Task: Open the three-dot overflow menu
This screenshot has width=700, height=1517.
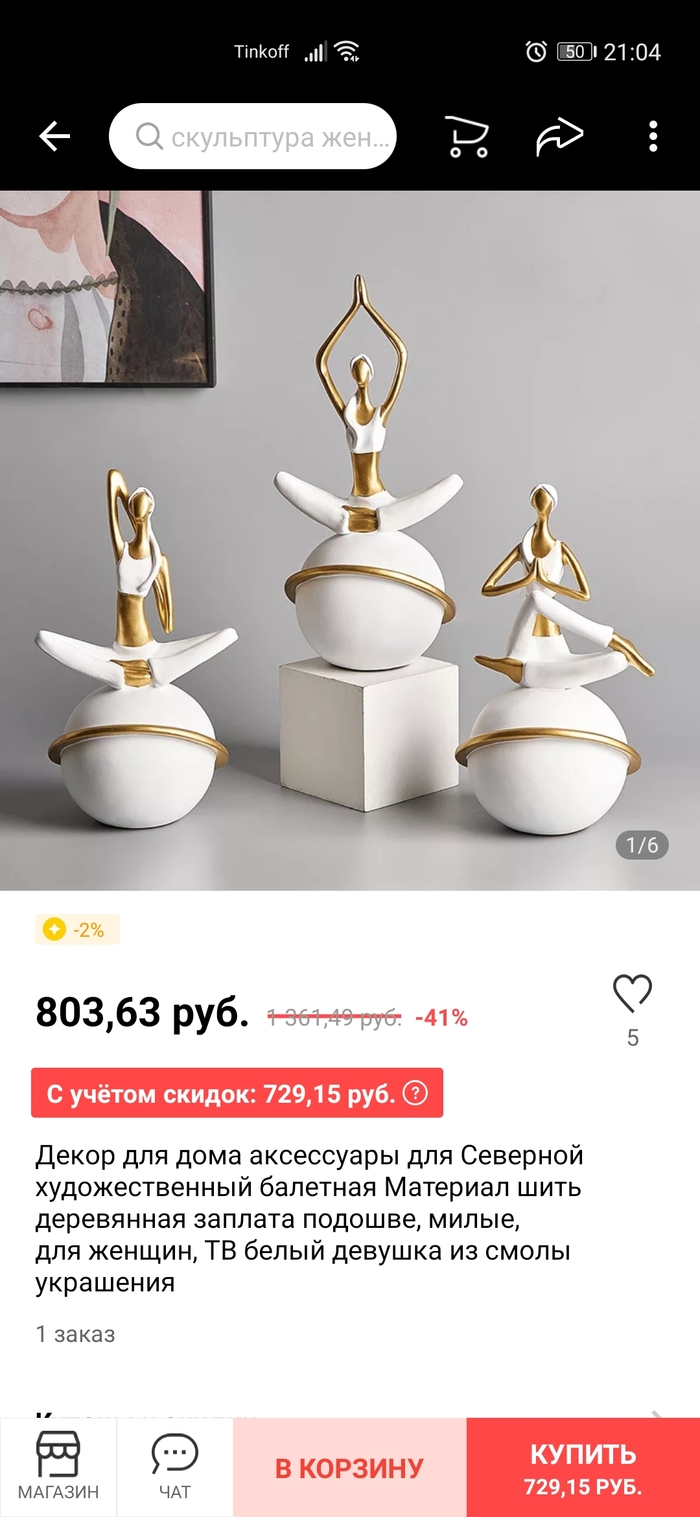Action: pyautogui.click(x=653, y=136)
